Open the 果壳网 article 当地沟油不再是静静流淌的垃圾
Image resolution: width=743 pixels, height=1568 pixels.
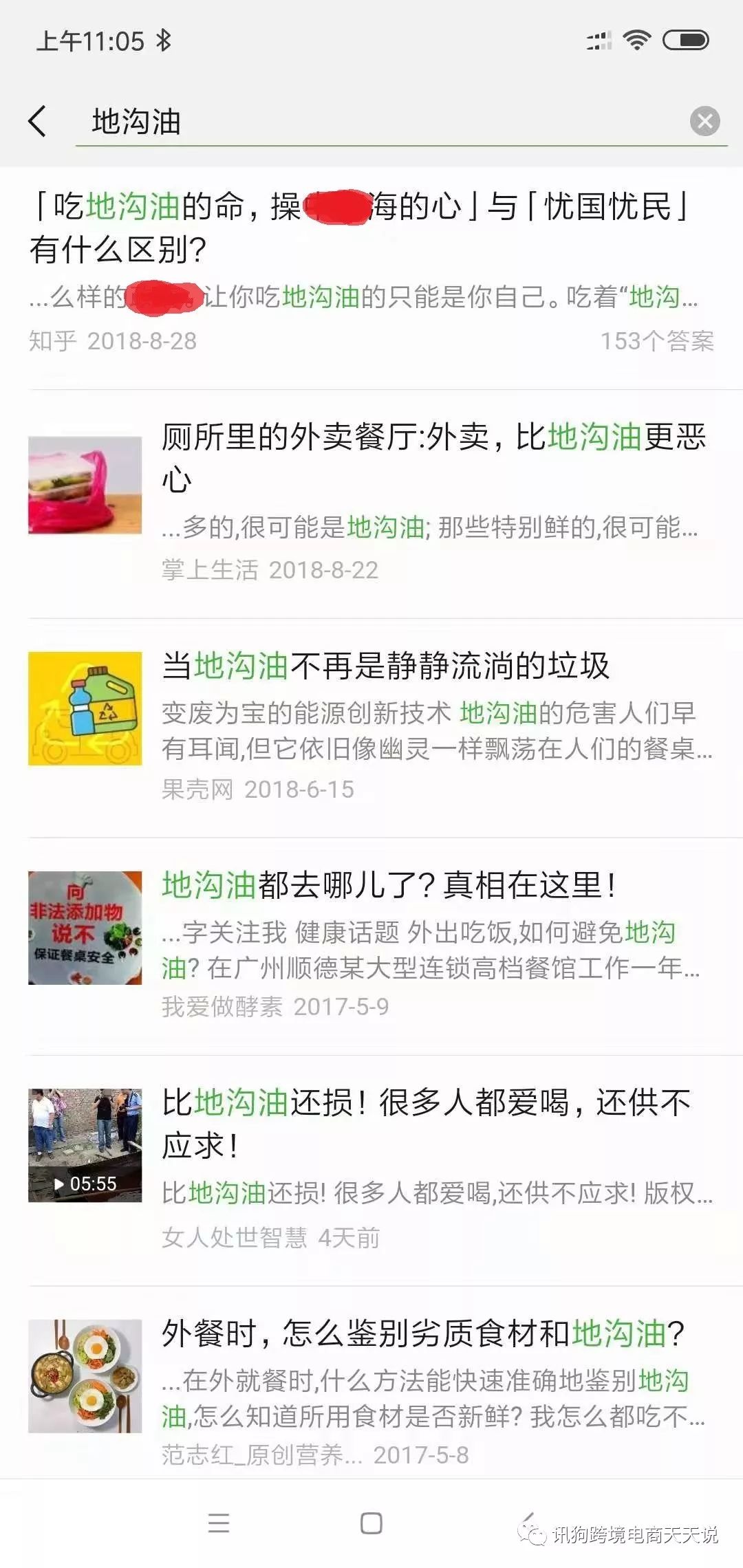[385, 666]
